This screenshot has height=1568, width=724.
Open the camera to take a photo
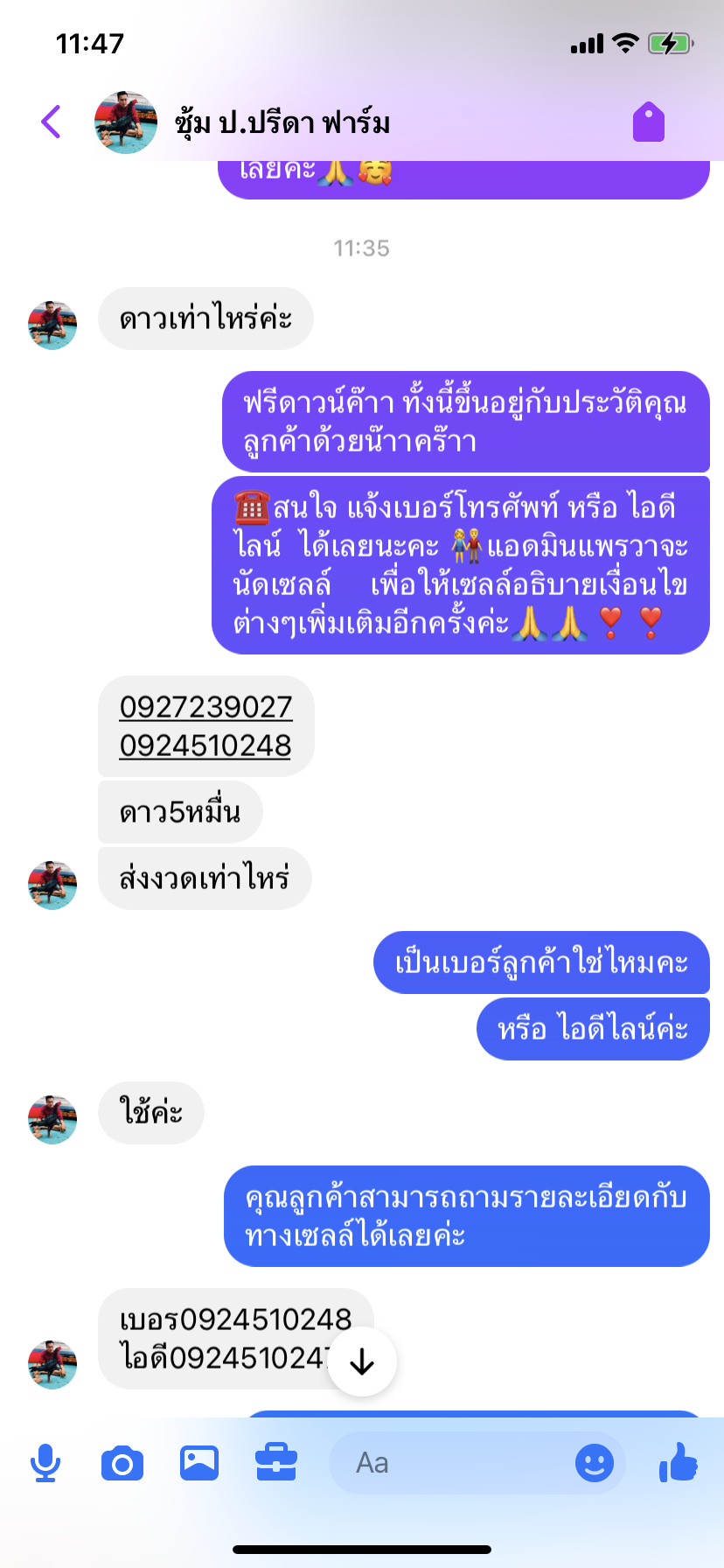tap(122, 1463)
